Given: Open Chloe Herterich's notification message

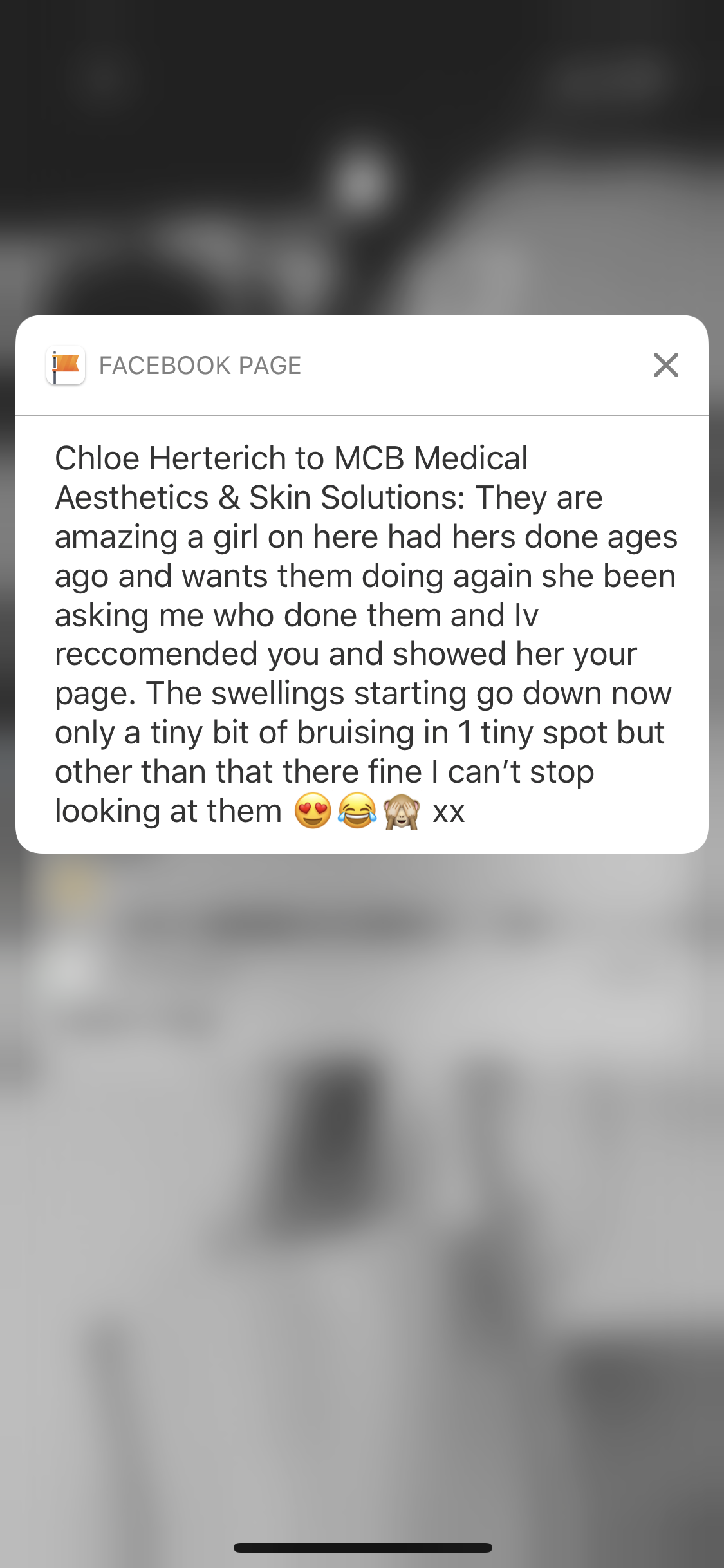Looking at the screenshot, I should click(362, 634).
